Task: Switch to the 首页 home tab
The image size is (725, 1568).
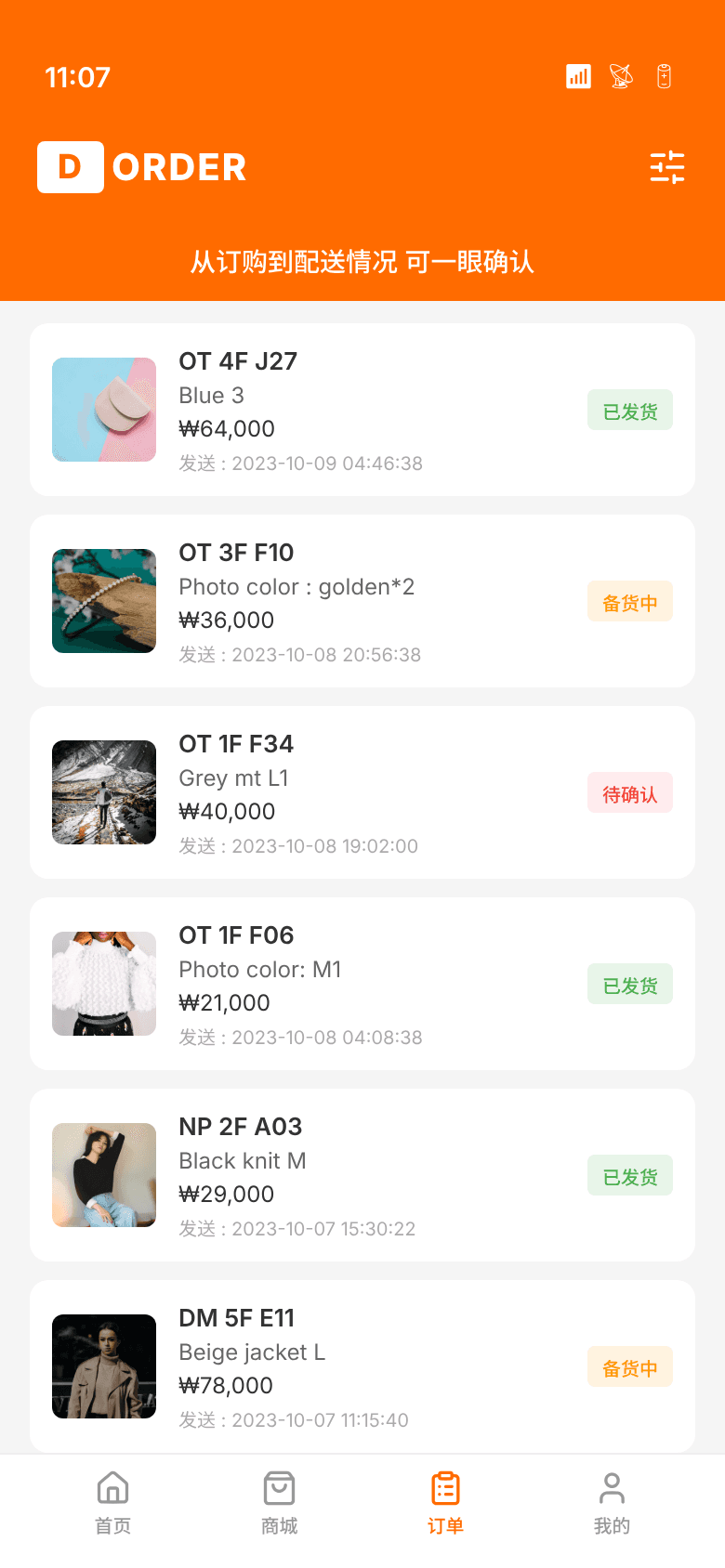Action: point(113,1502)
